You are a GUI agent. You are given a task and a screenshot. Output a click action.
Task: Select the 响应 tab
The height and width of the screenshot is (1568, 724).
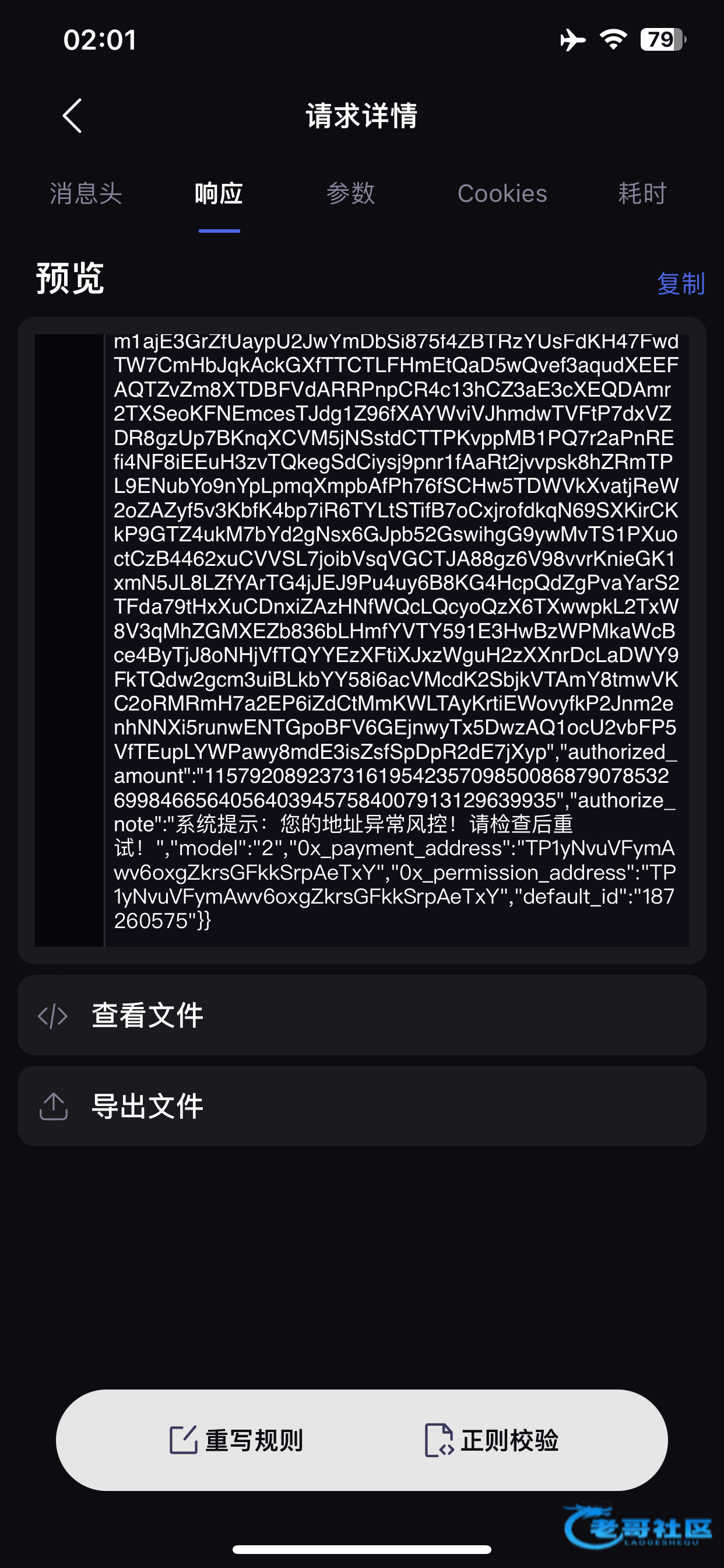tap(219, 194)
